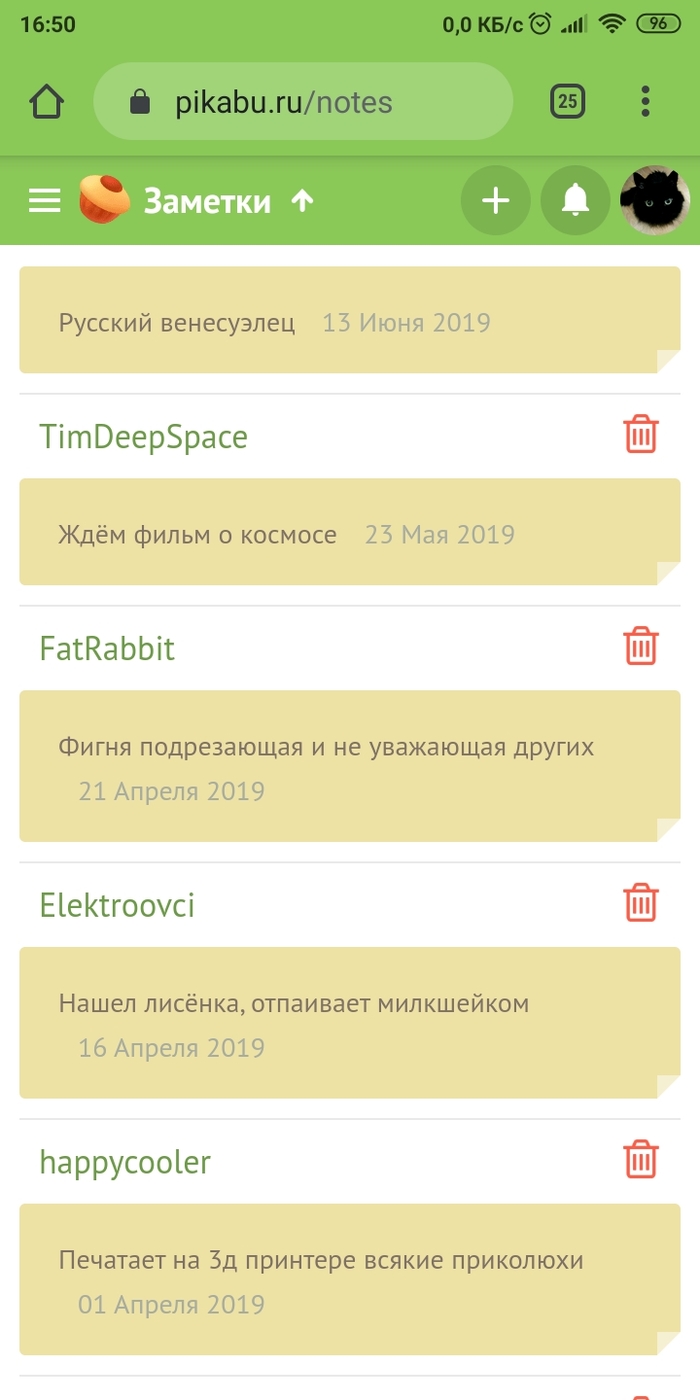Open the Pikabu hamburger menu
This screenshot has height=1400, width=700.
(44, 201)
